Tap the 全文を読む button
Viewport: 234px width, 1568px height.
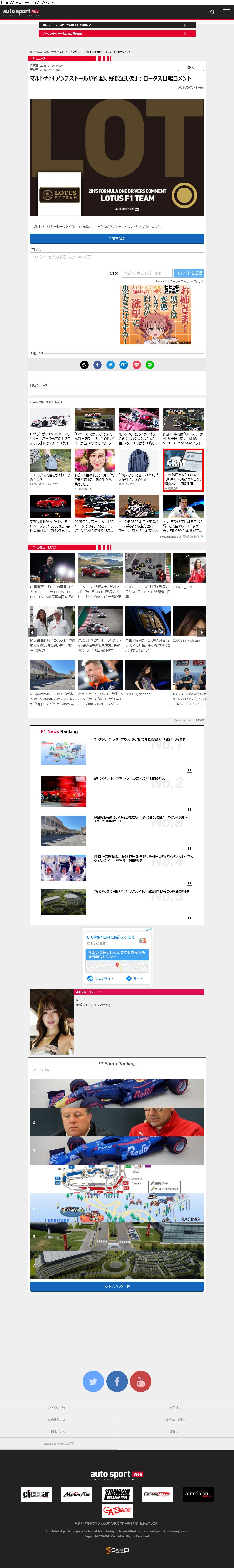(117, 238)
